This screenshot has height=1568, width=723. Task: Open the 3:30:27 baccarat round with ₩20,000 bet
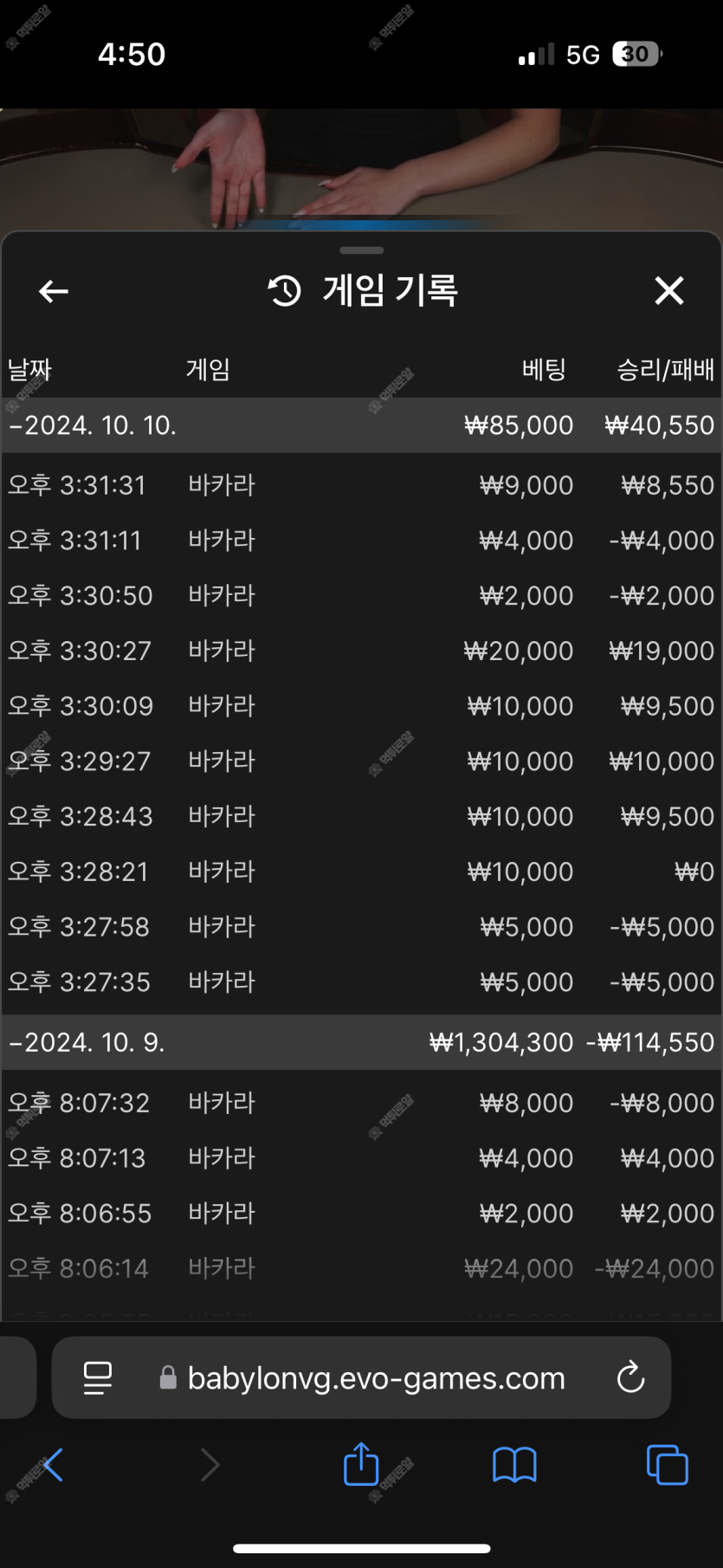(x=362, y=651)
